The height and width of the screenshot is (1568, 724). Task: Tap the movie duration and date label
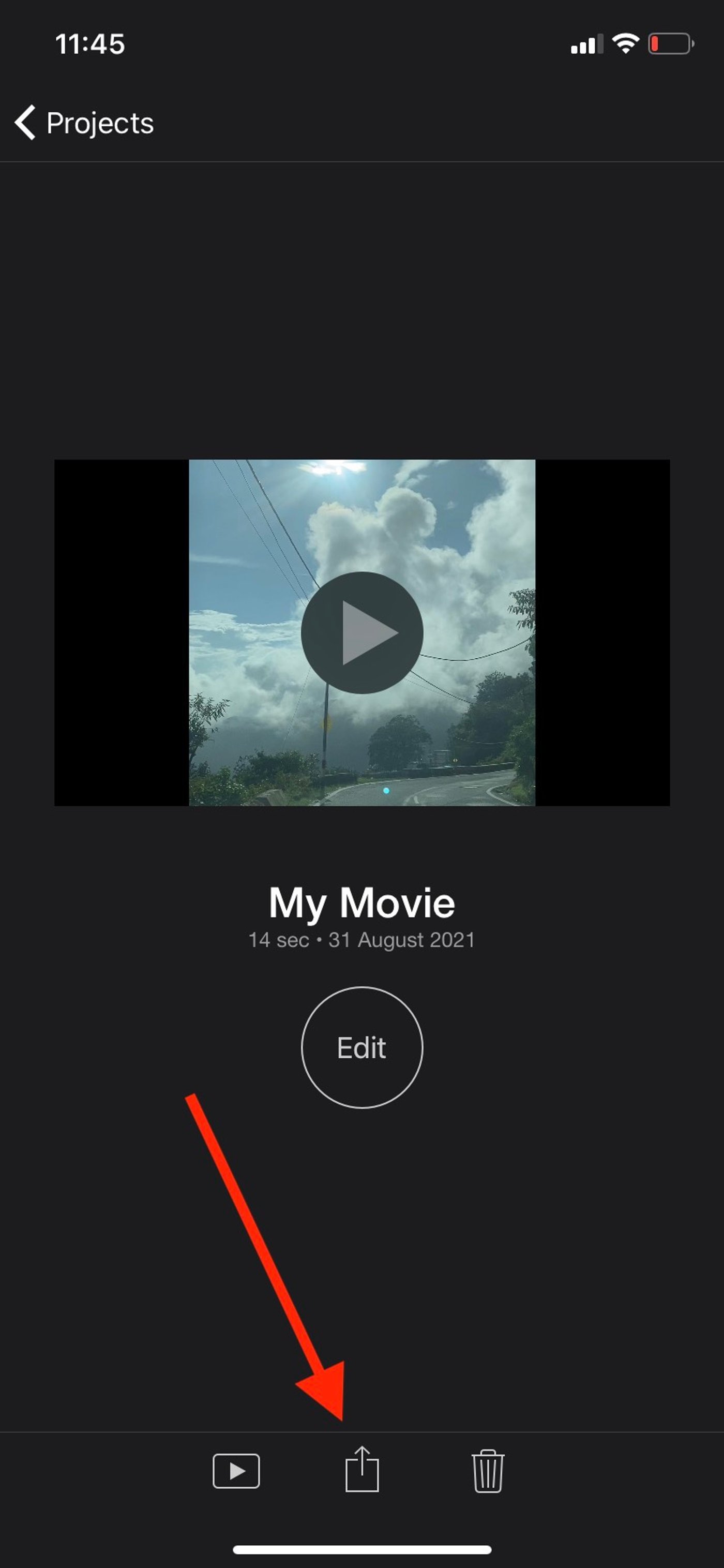[362, 940]
